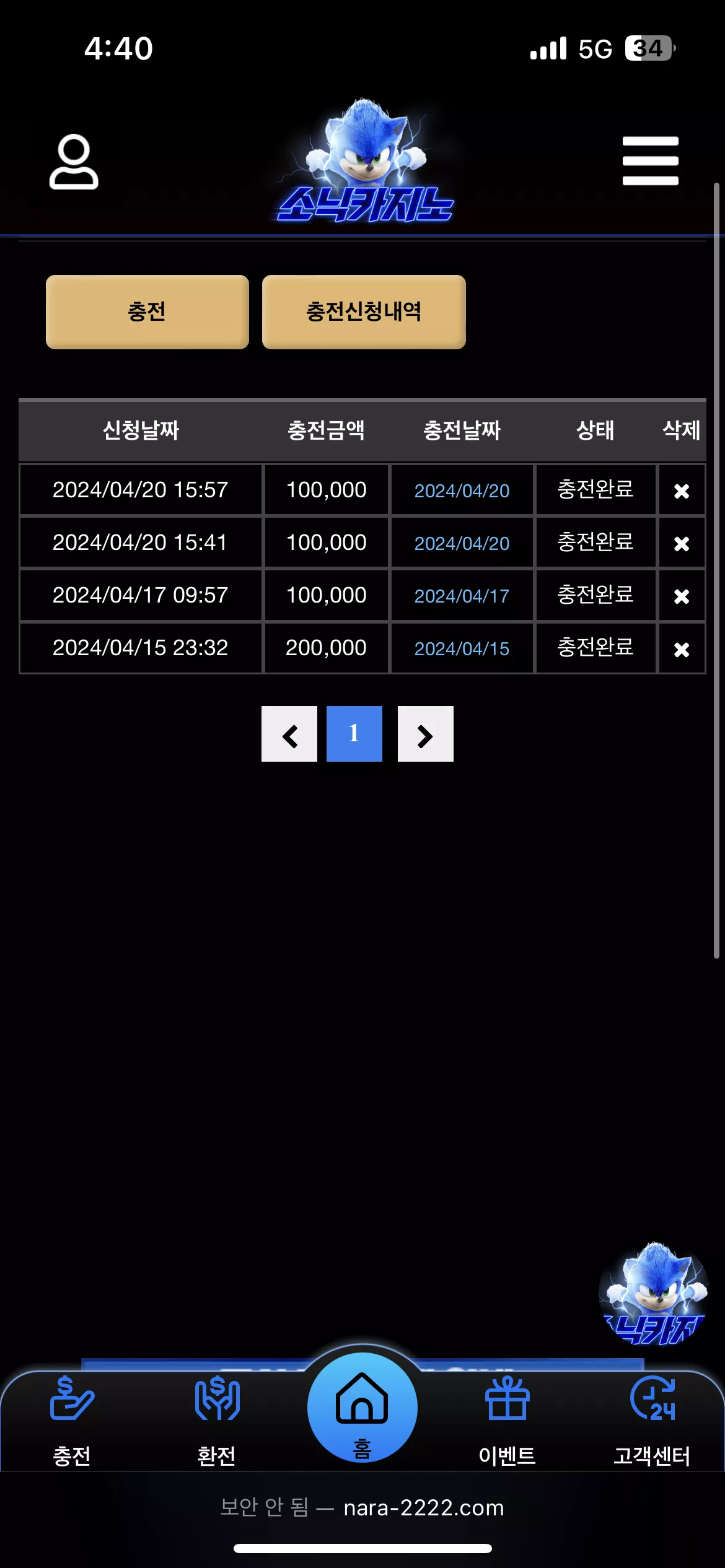This screenshot has width=725, height=1568.
Task: Delete the 2024/04/20 15:57 charge record
Action: tap(682, 490)
